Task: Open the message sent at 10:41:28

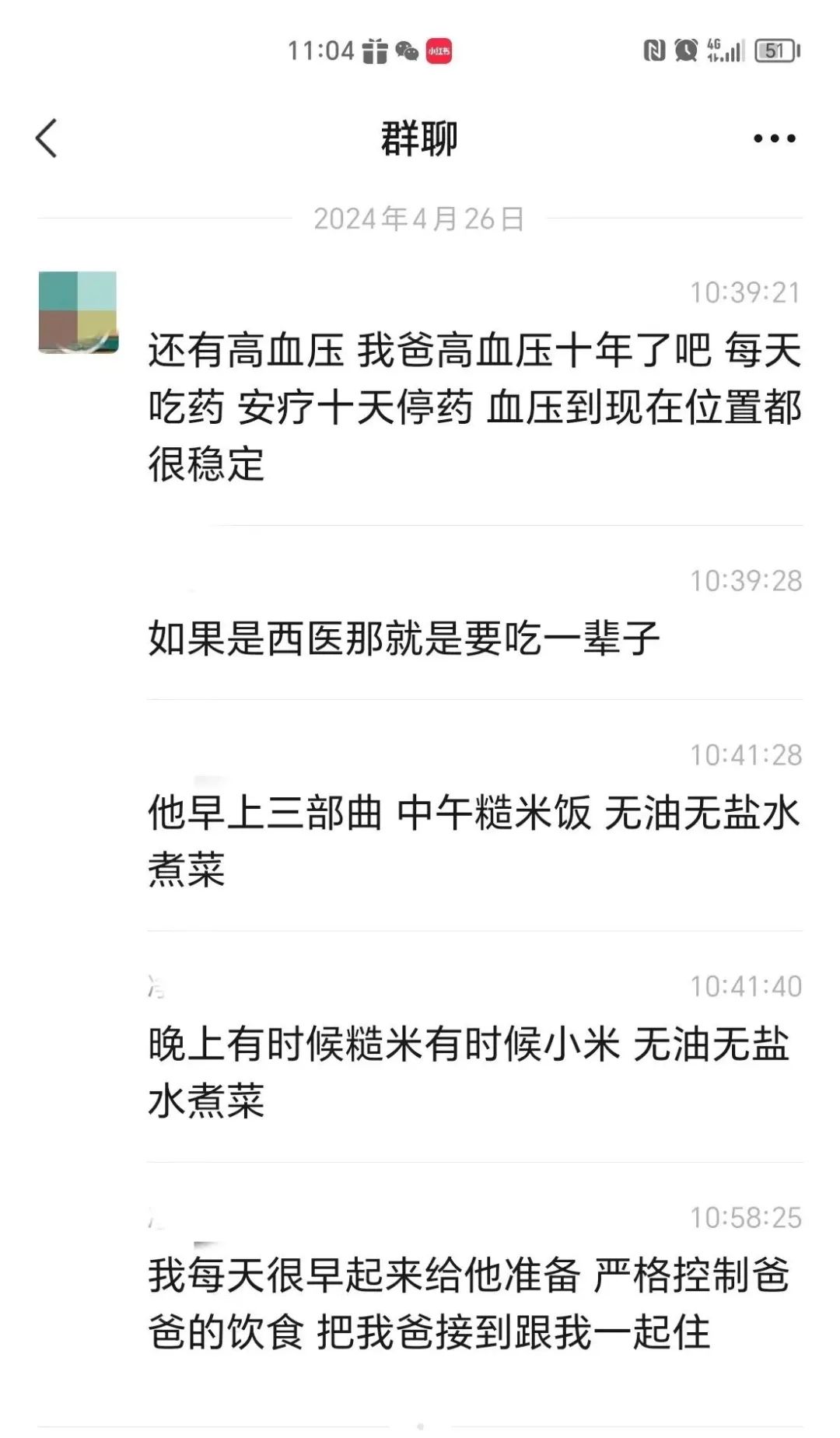Action: click(x=474, y=841)
